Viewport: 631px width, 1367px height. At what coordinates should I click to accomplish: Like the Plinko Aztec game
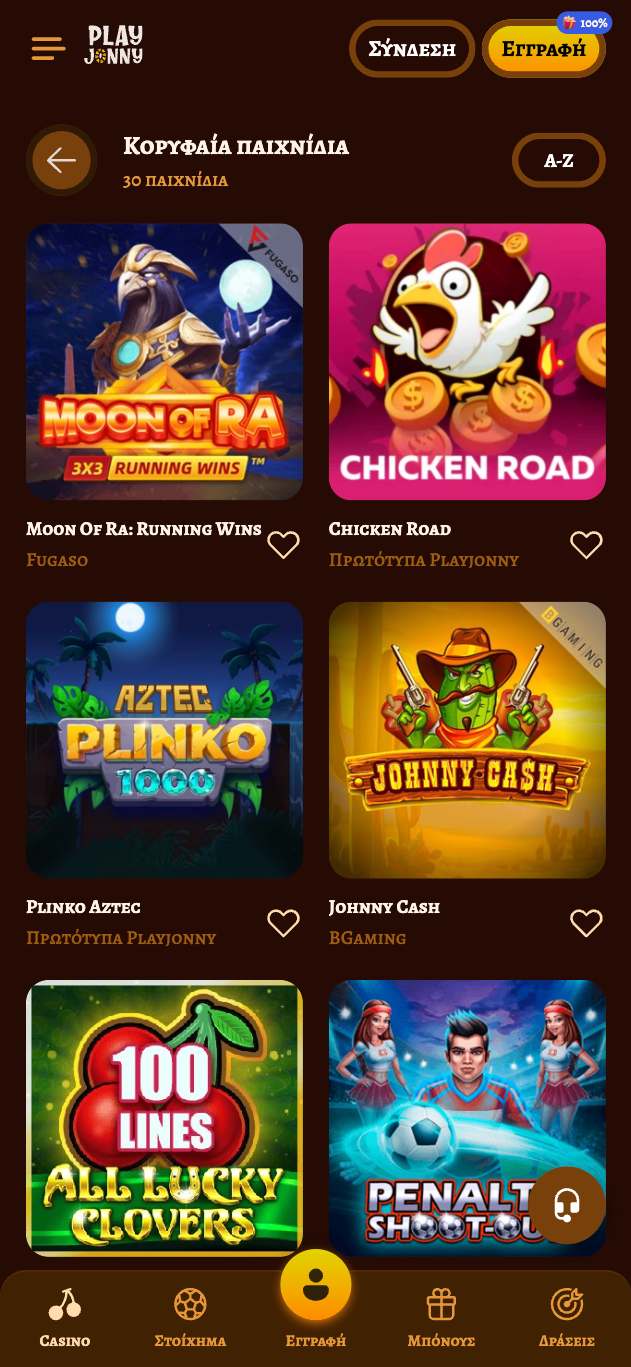[284, 923]
